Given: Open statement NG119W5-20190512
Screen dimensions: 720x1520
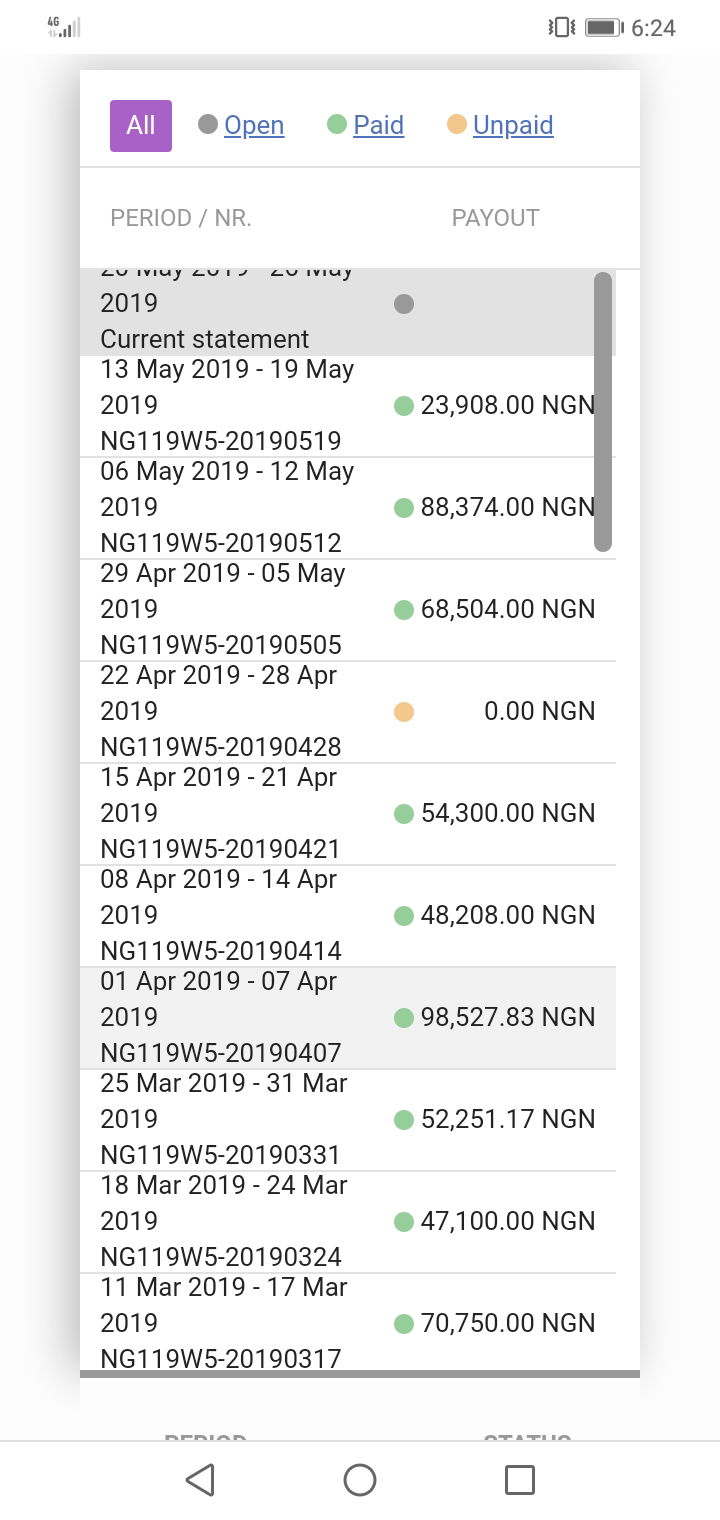Looking at the screenshot, I should click(x=348, y=508).
